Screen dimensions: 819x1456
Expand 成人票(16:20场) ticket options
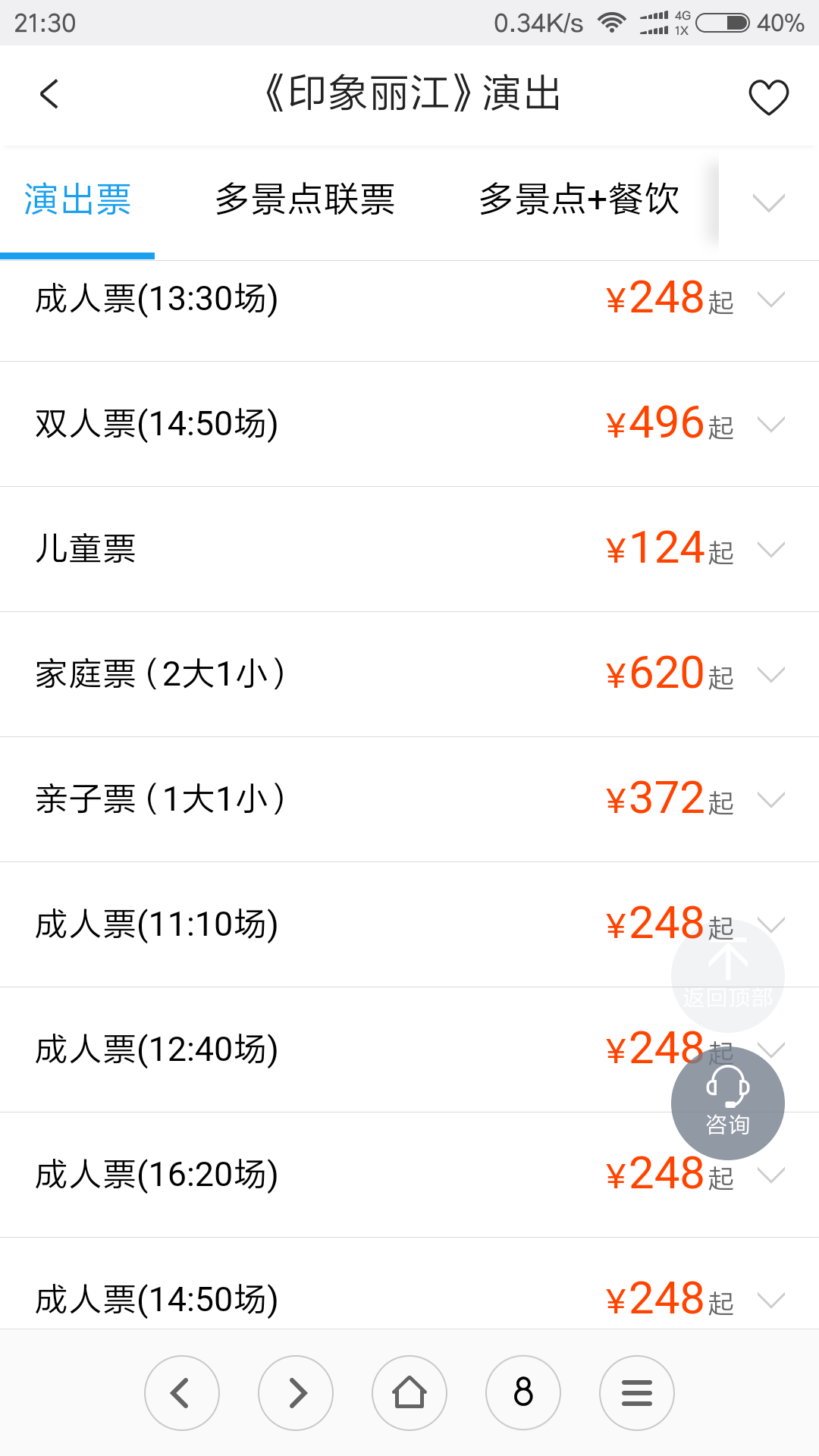tap(409, 1175)
